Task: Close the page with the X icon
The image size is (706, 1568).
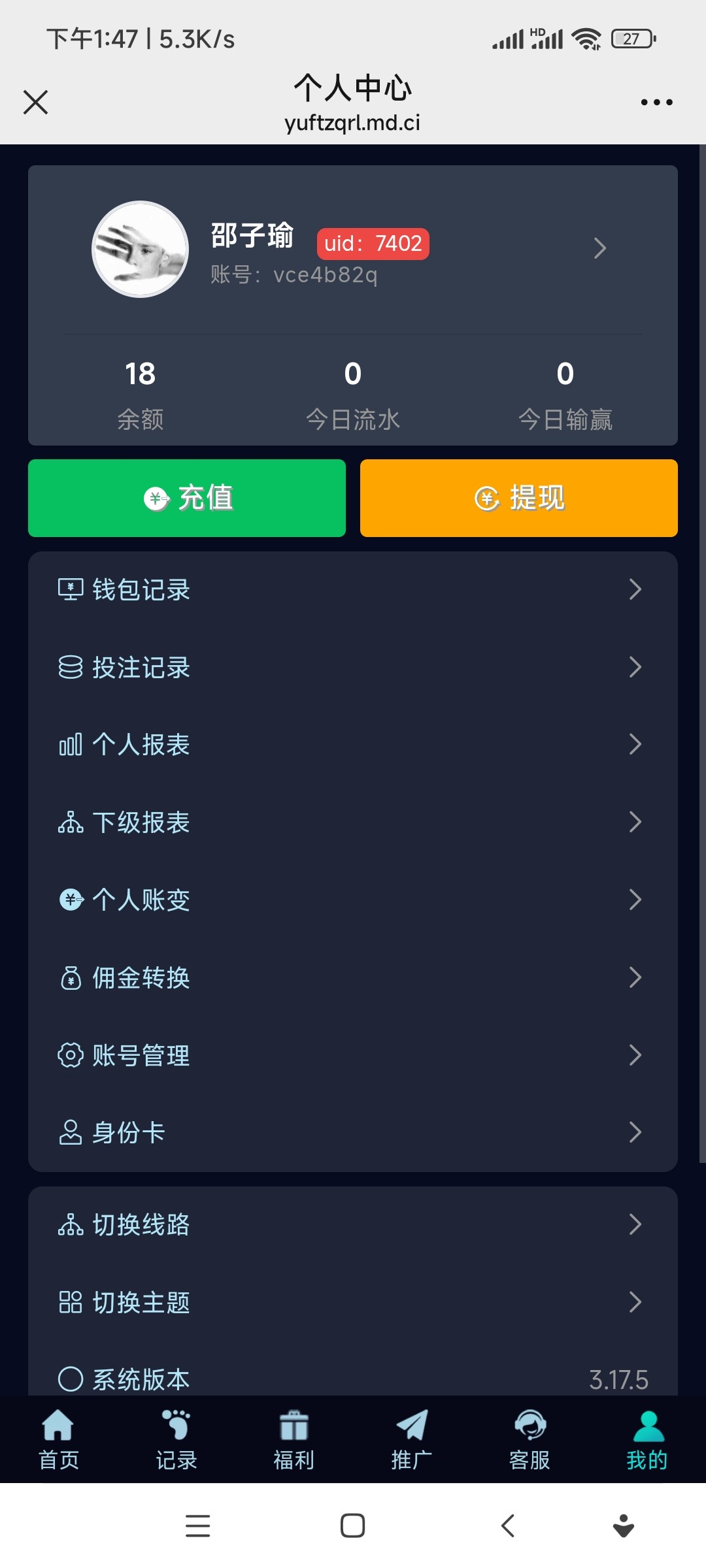Action: click(x=35, y=102)
